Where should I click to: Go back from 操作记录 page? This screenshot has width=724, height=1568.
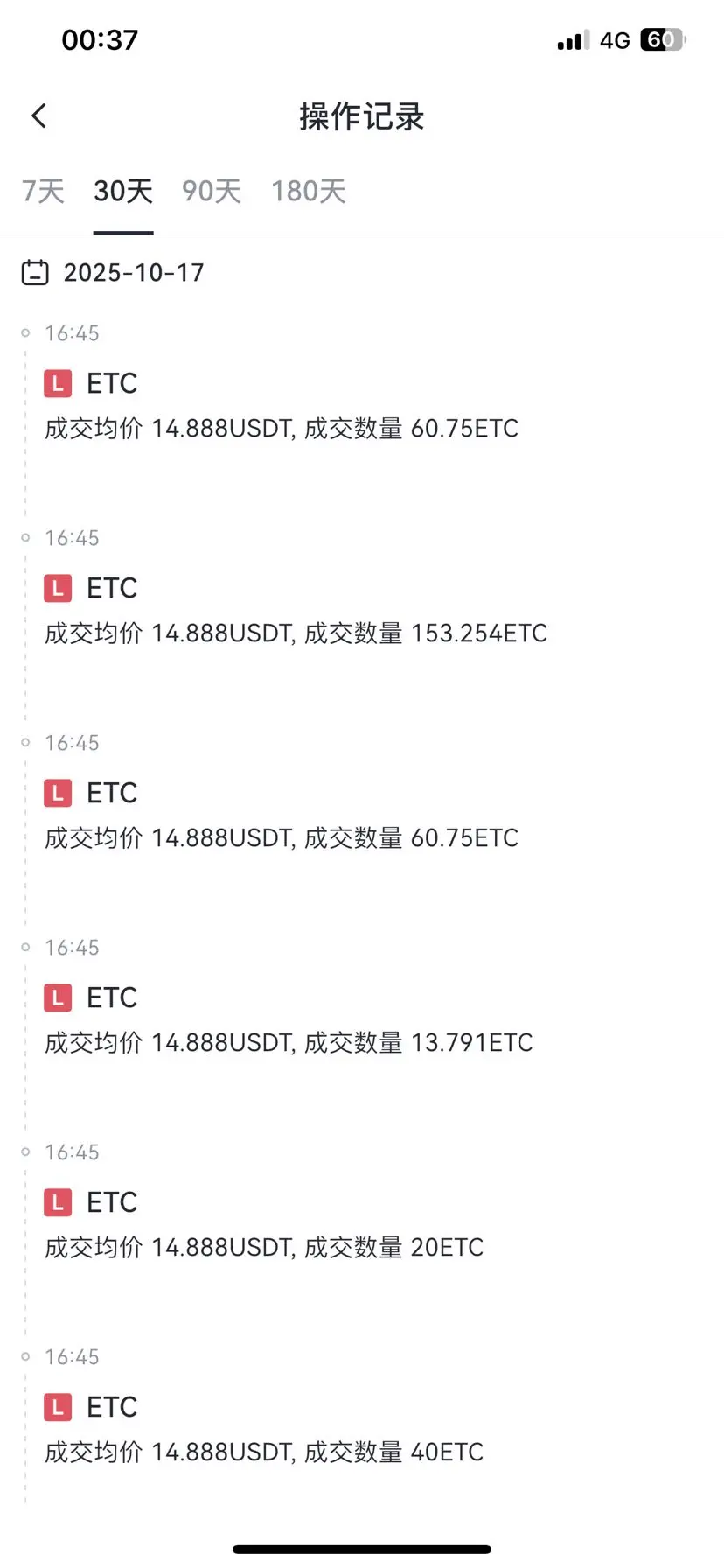pyautogui.click(x=39, y=115)
